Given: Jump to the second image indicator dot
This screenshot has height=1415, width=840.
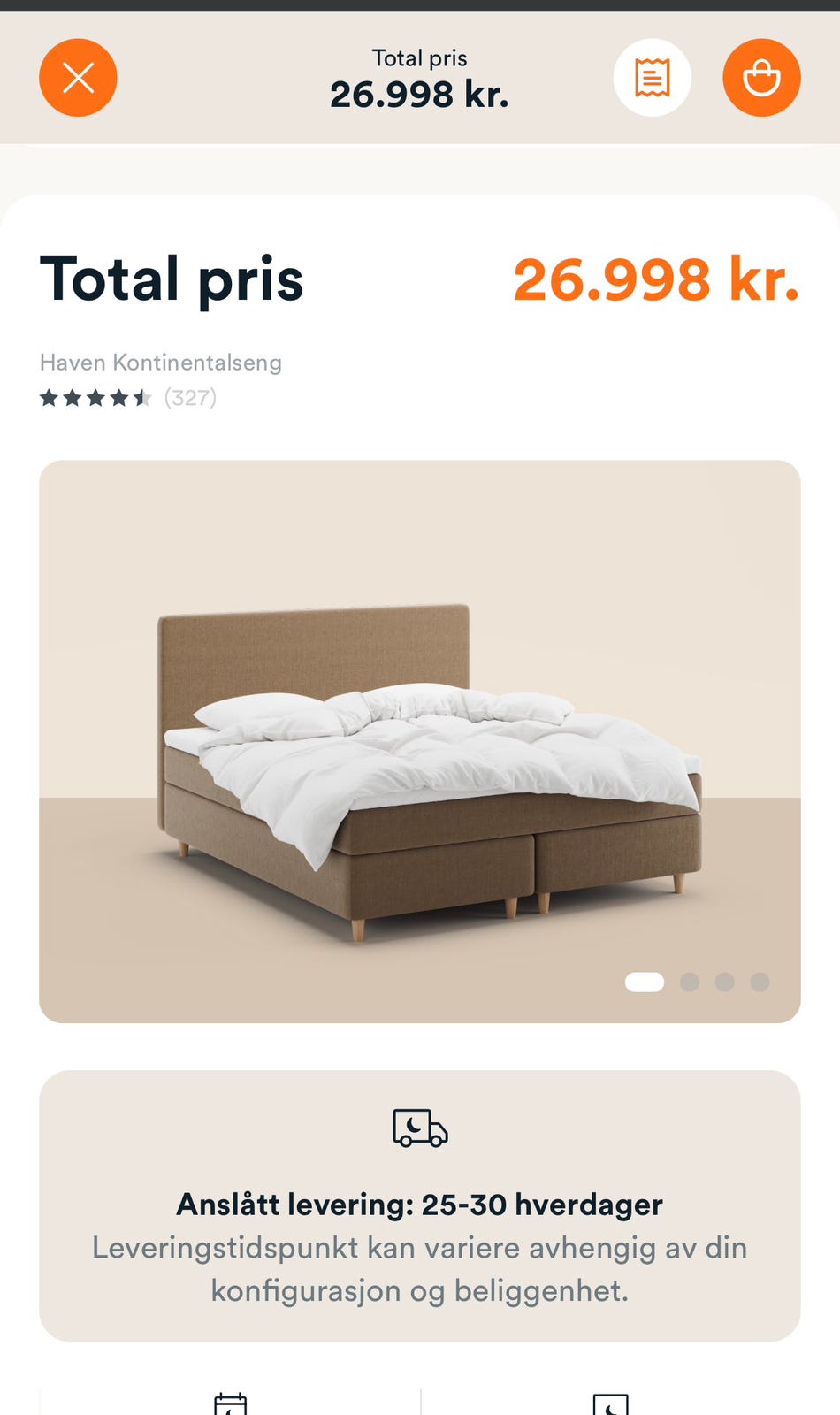Looking at the screenshot, I should (x=690, y=982).
